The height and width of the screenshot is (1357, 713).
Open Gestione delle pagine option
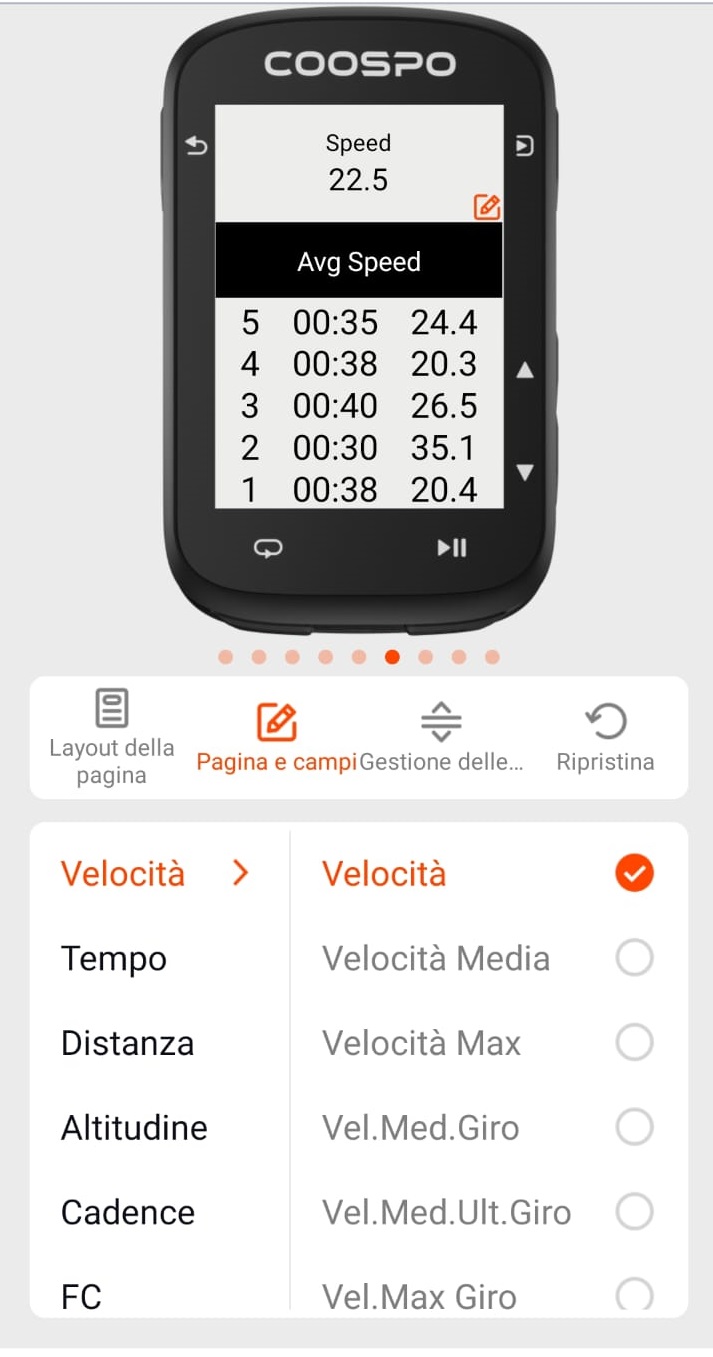(441, 737)
